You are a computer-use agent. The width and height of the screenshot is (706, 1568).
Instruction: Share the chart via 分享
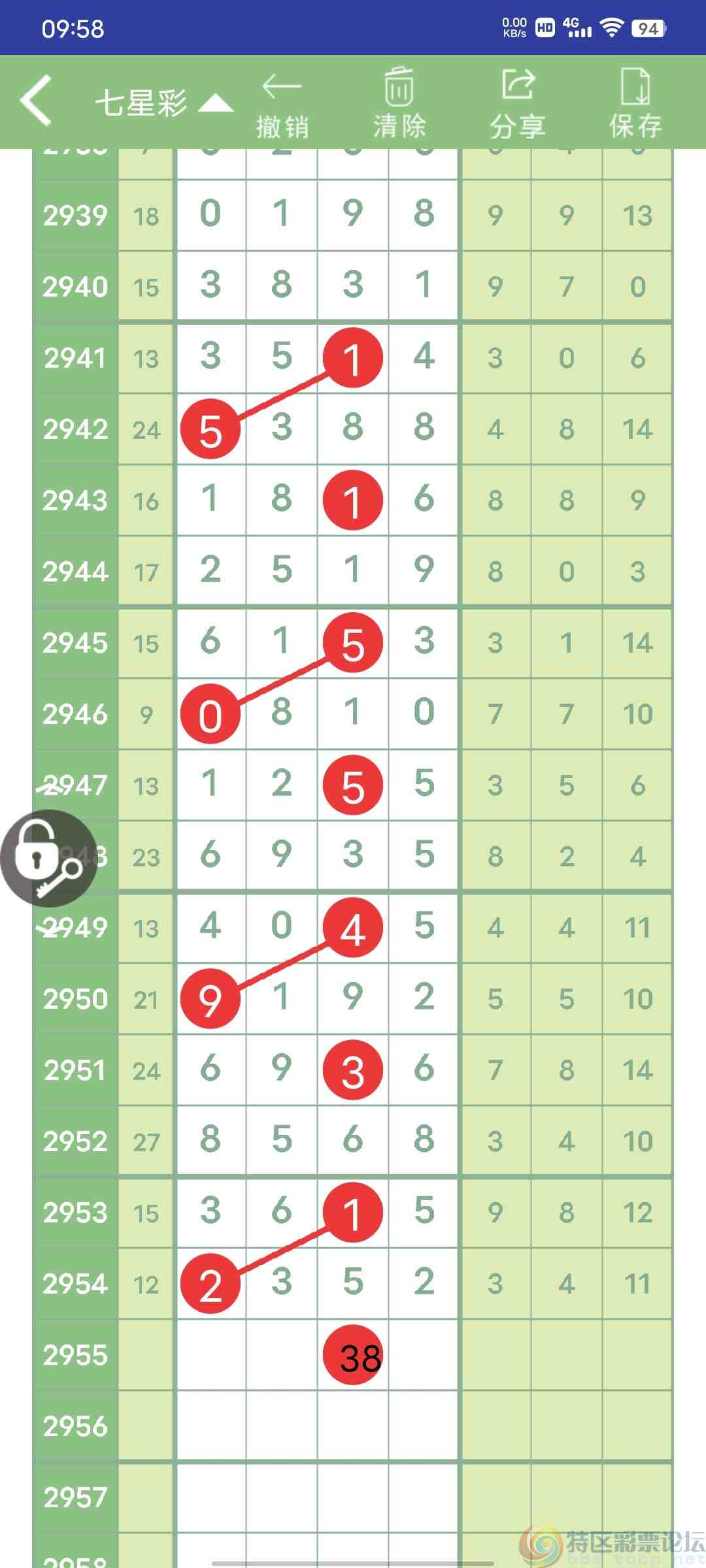pos(518,103)
